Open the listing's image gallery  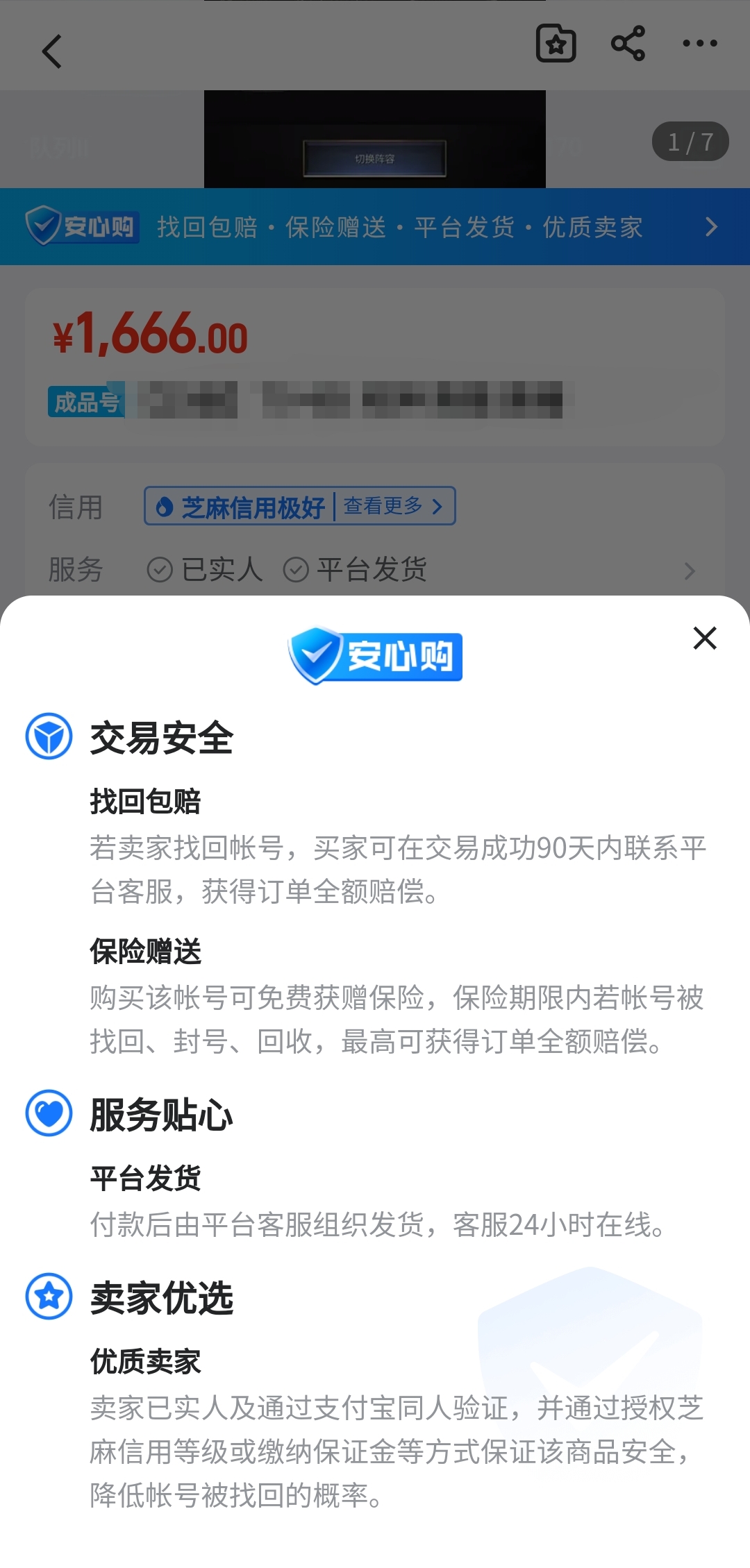[x=375, y=140]
